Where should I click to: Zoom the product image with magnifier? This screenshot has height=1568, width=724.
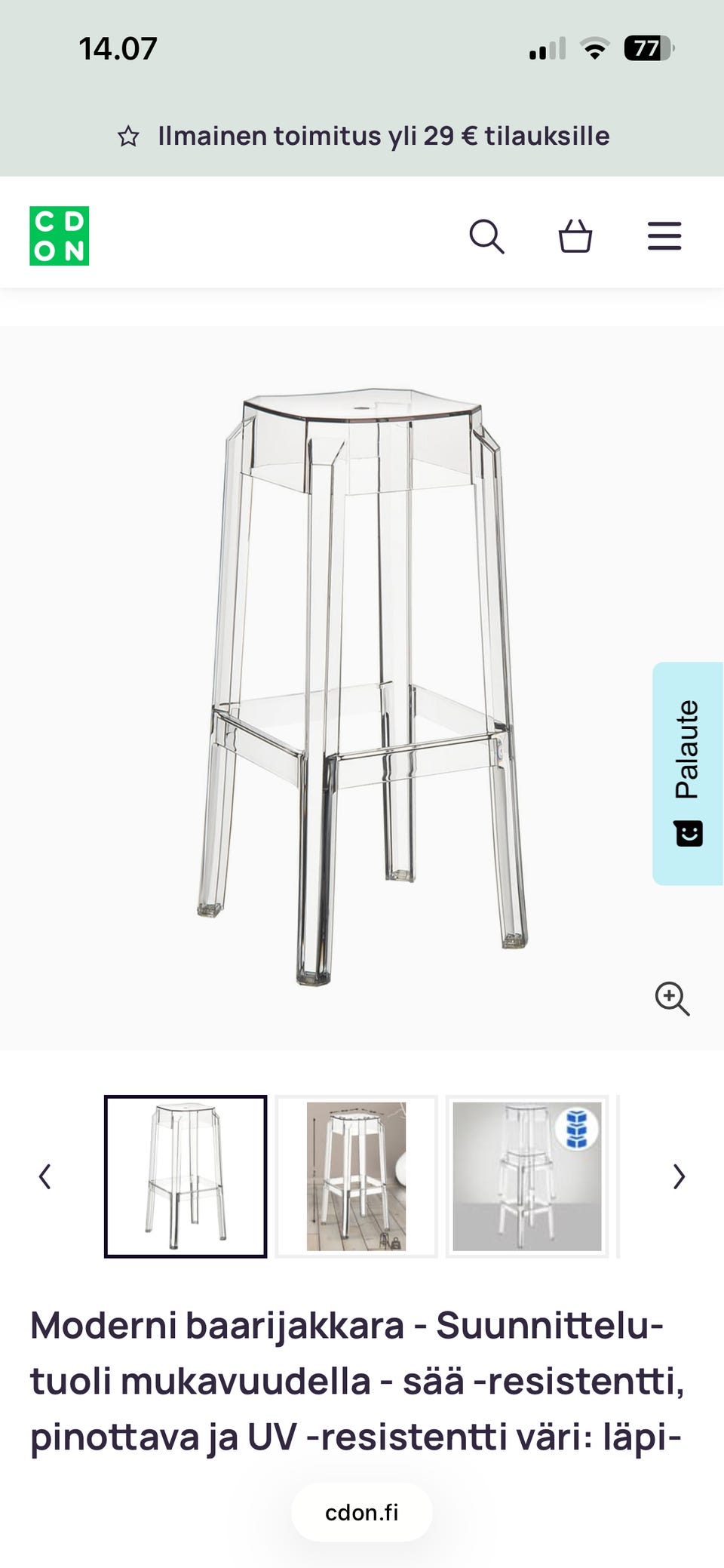click(671, 998)
